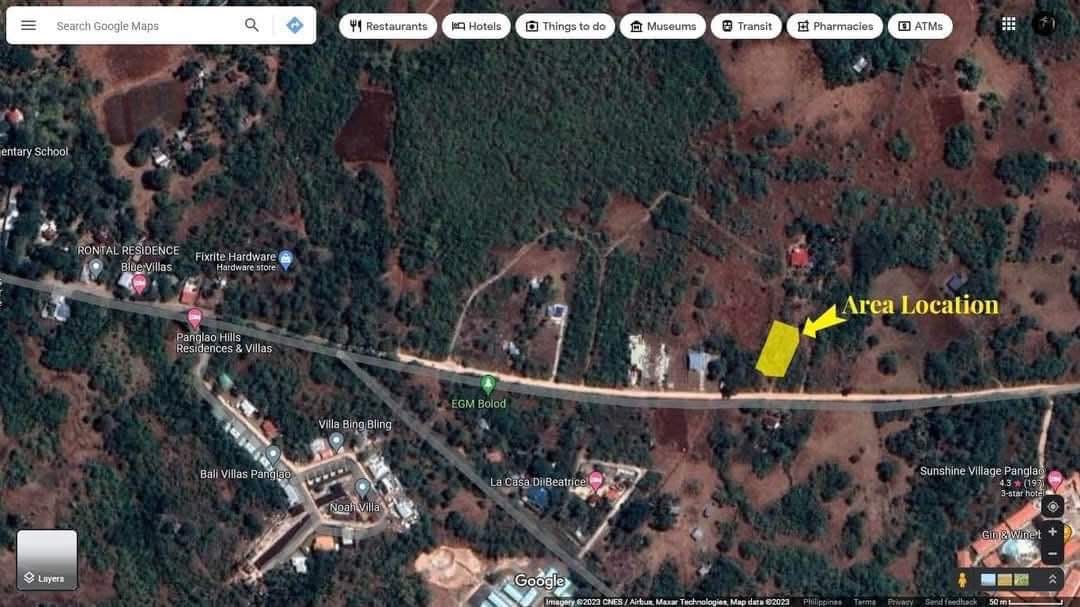1080x607 pixels.
Task: Find Pharmacies on the map
Action: (834, 26)
